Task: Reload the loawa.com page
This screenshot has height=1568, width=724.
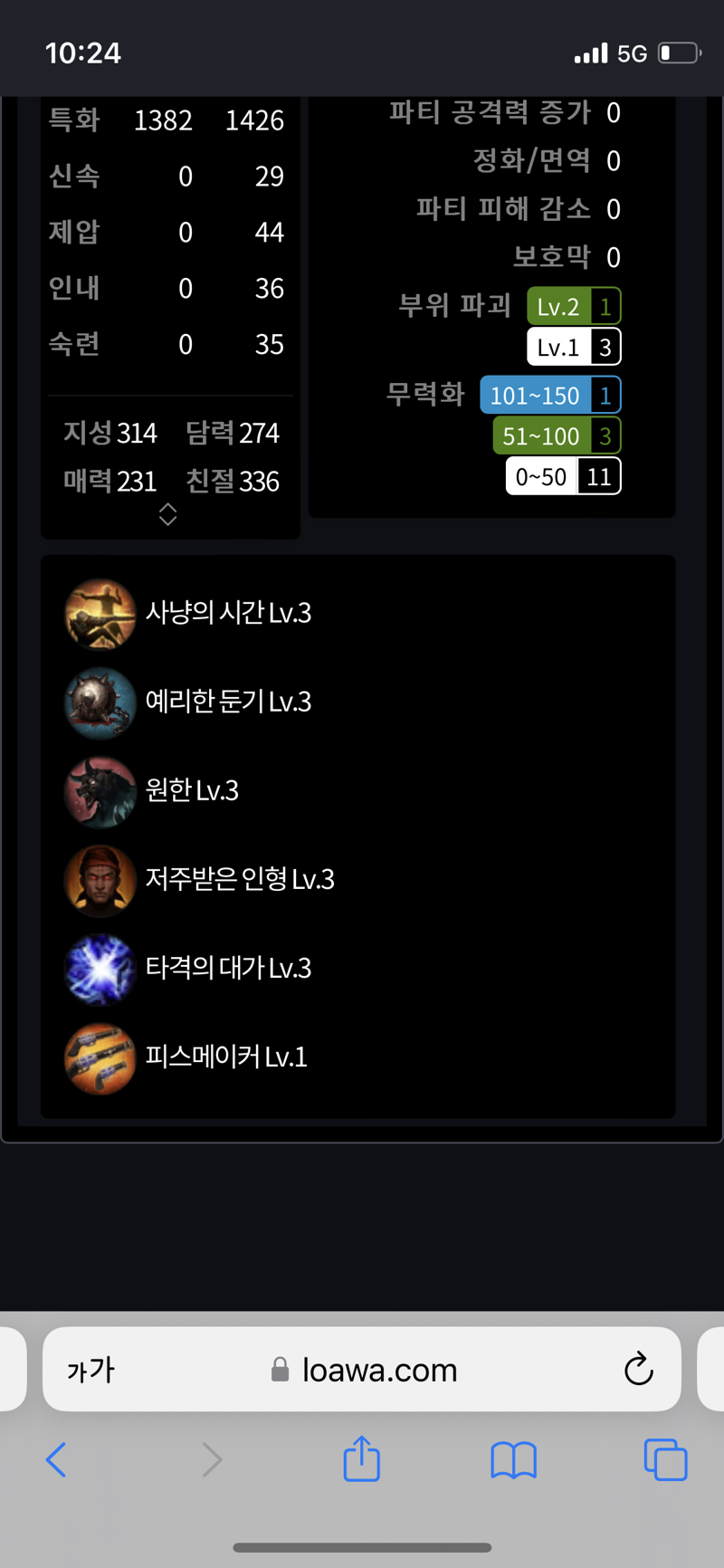Action: pos(638,1369)
